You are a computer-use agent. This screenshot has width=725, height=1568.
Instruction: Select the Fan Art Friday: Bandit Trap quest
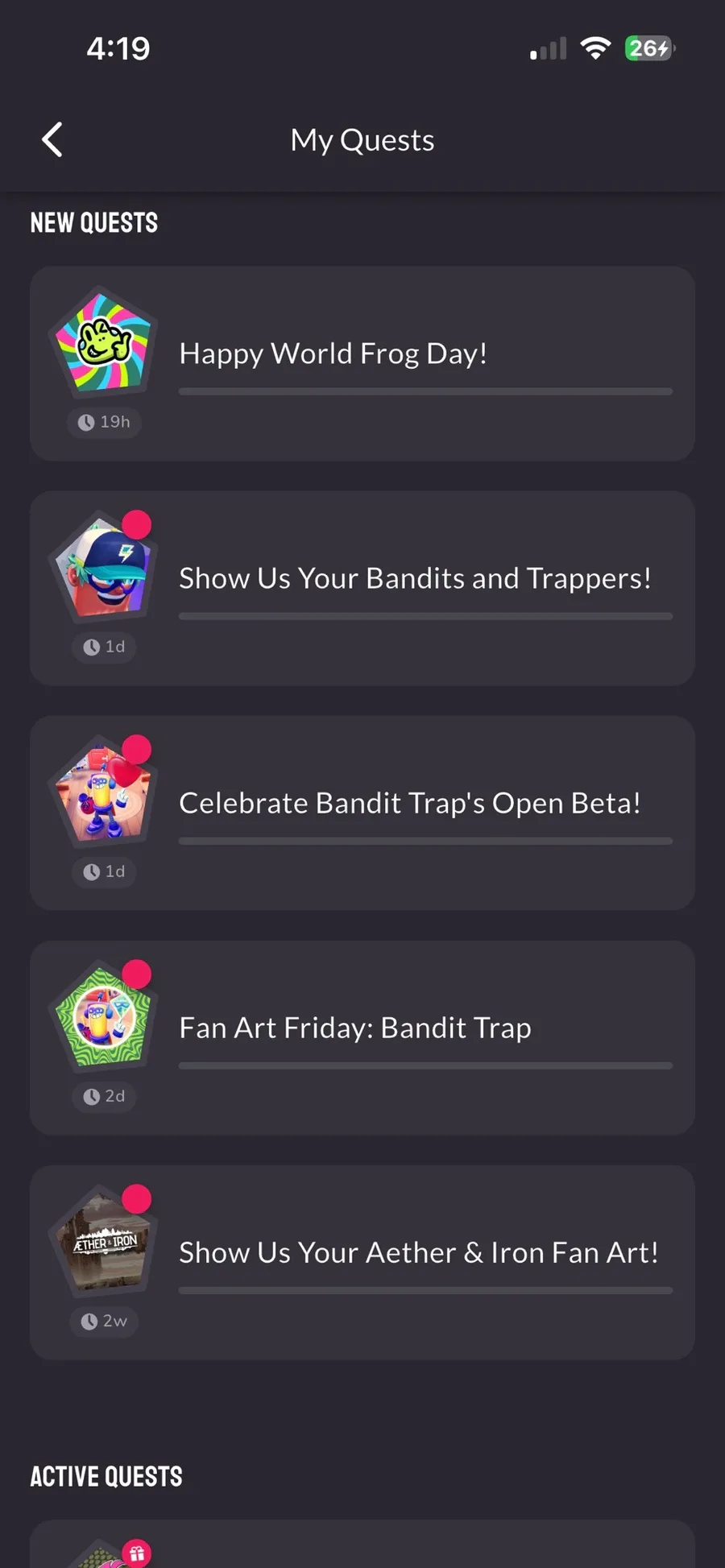click(x=362, y=1037)
